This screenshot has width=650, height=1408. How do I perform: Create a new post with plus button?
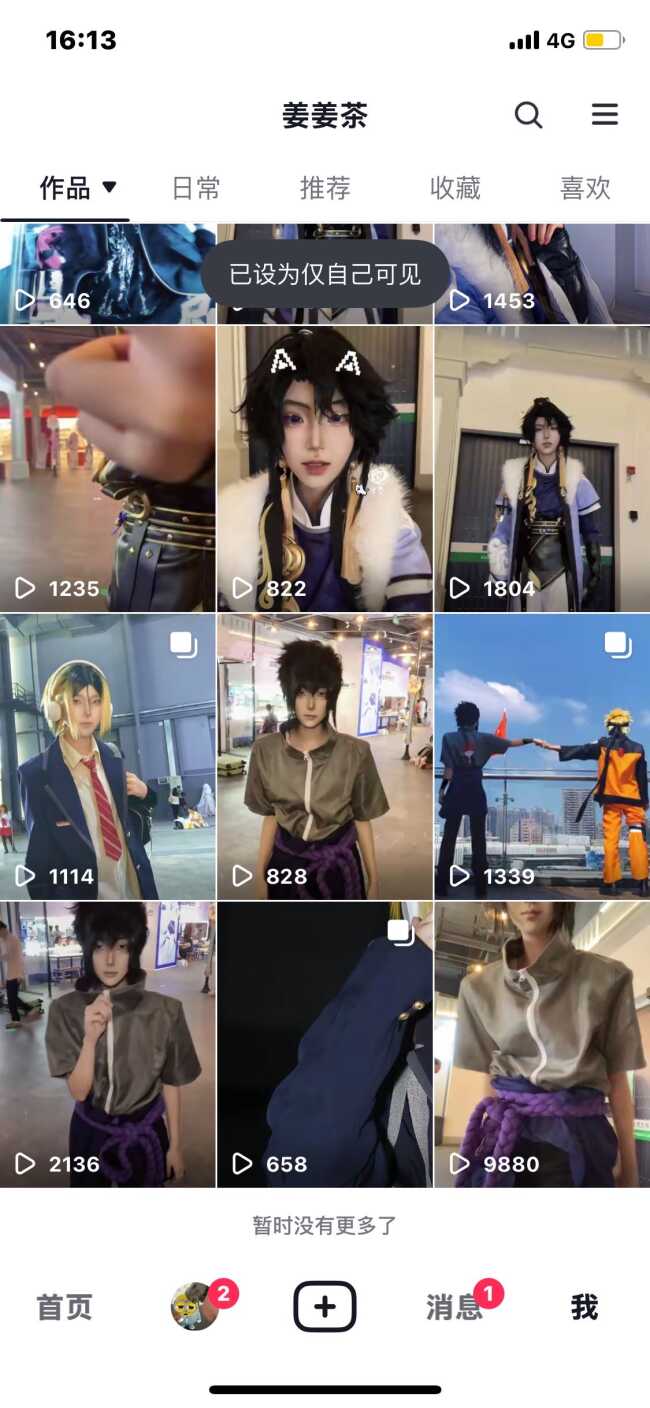(325, 1306)
